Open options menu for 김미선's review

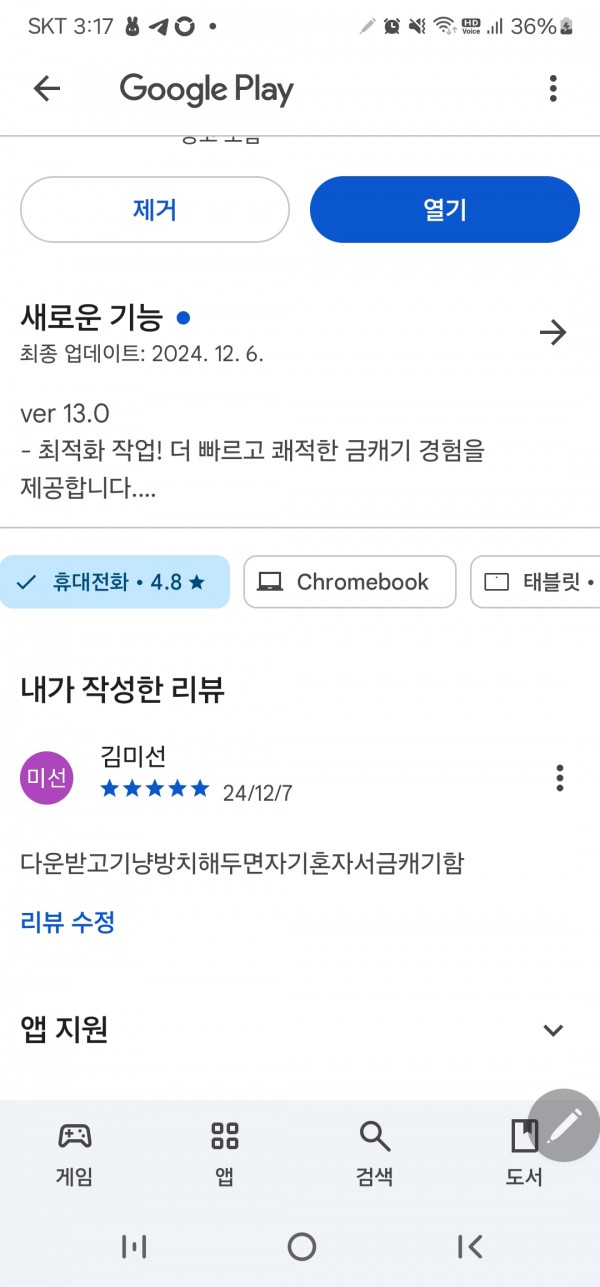coord(560,777)
